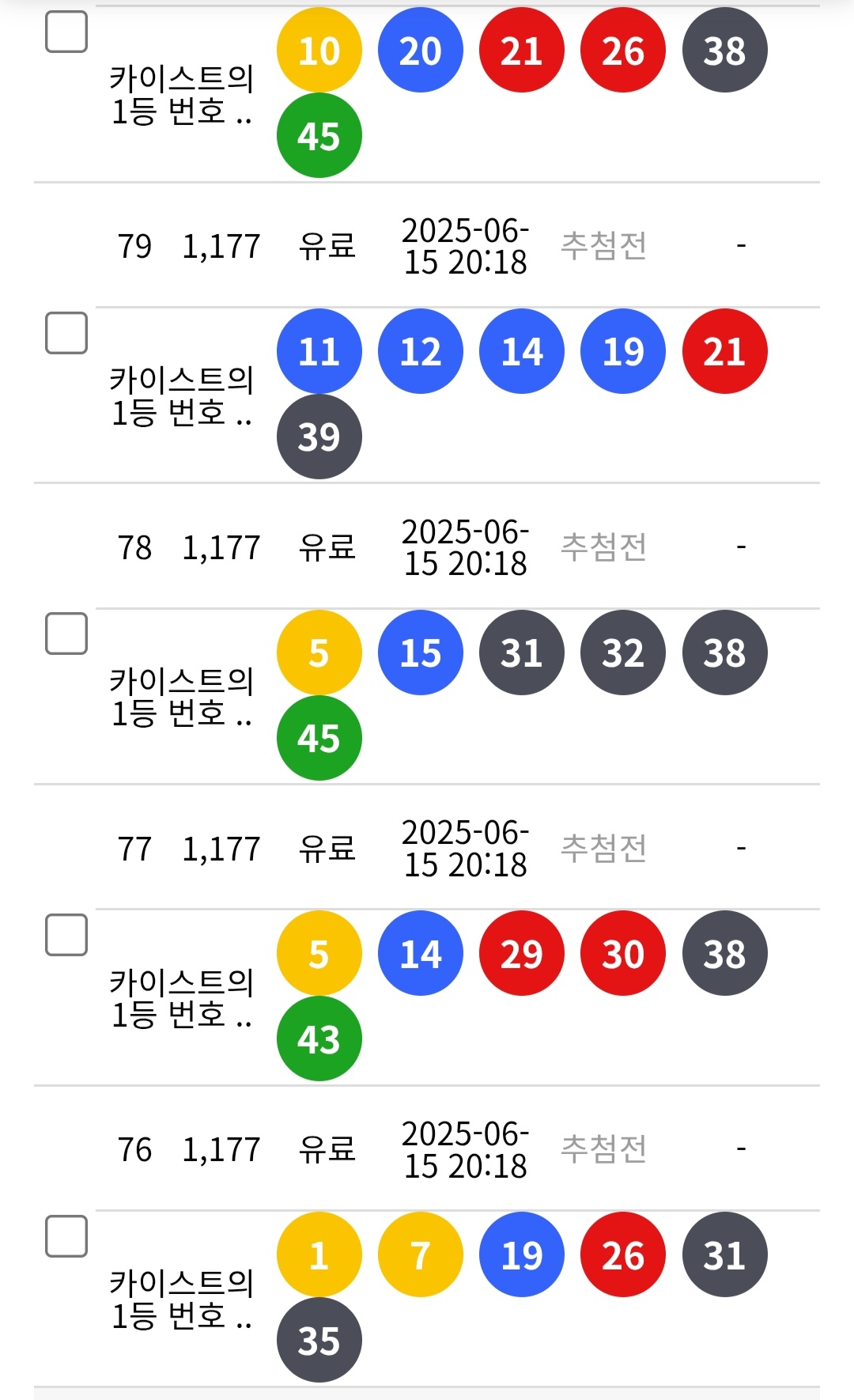Screen dimensions: 854x1400
Task: Check the box for entry number 76
Action: (x=66, y=1236)
